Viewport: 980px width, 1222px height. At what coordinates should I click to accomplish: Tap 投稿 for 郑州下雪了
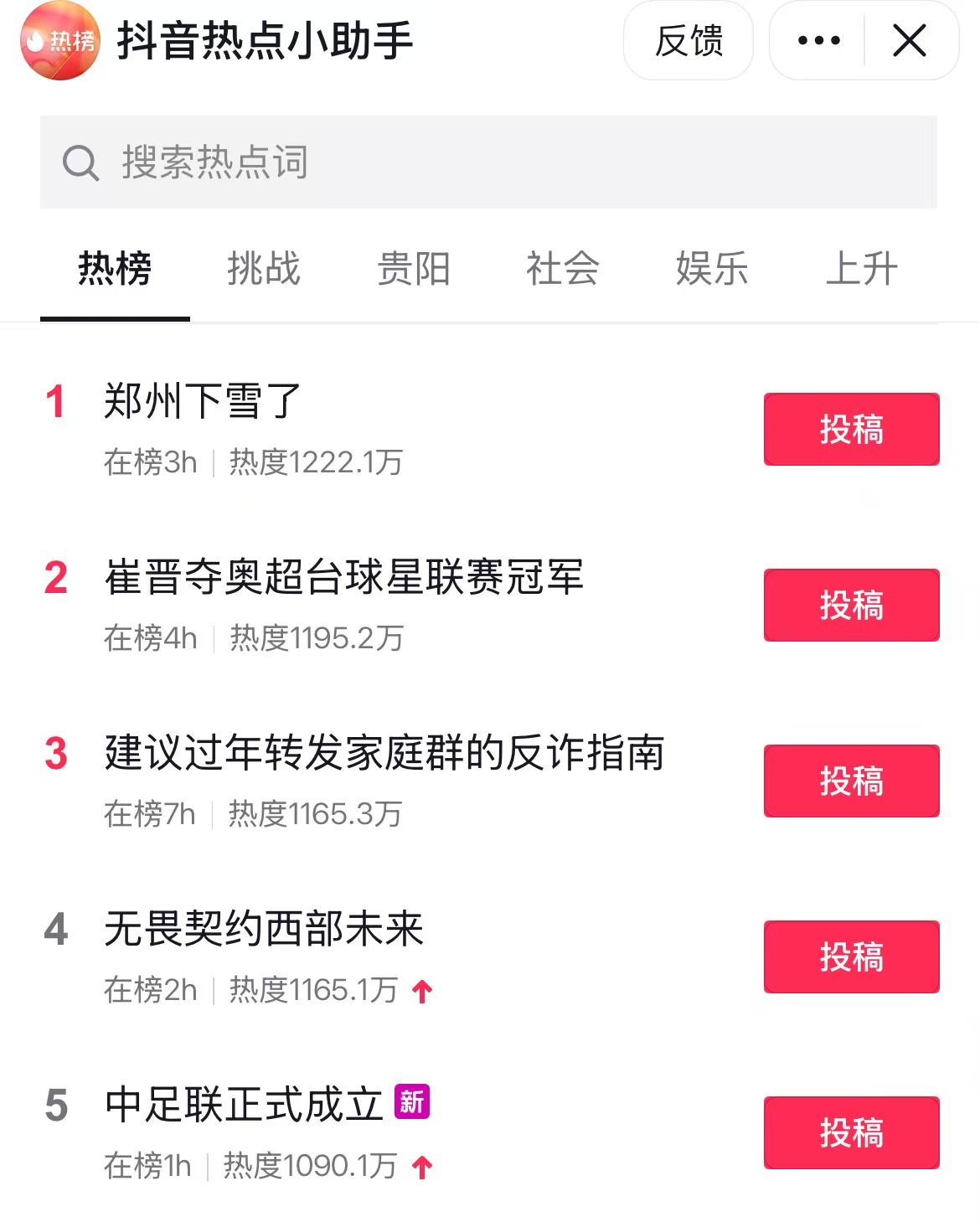tap(851, 429)
